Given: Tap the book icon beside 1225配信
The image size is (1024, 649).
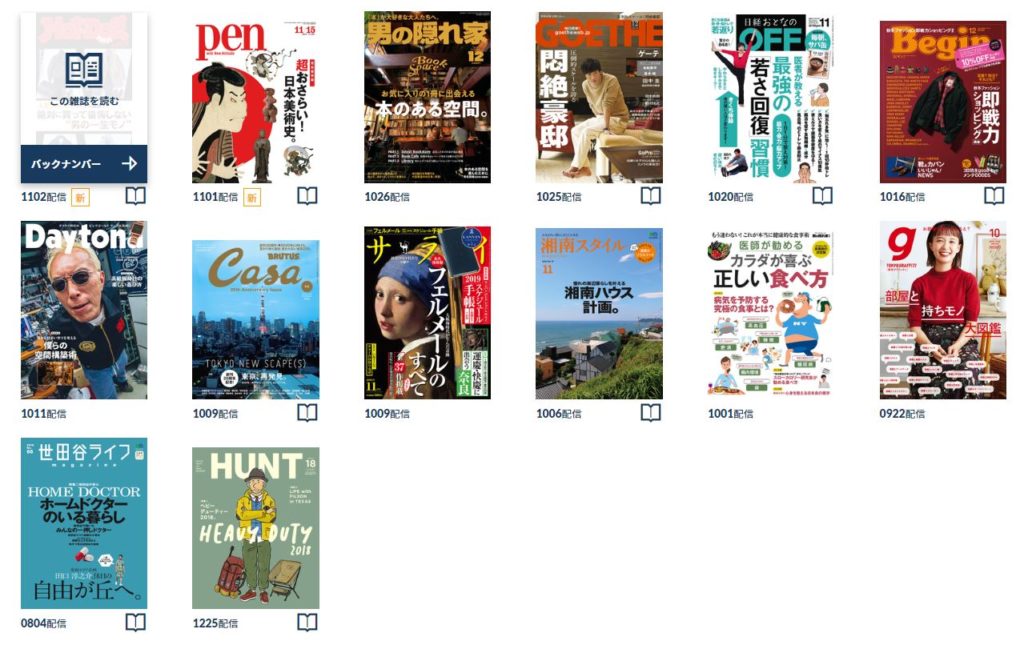Looking at the screenshot, I should click(x=307, y=623).
